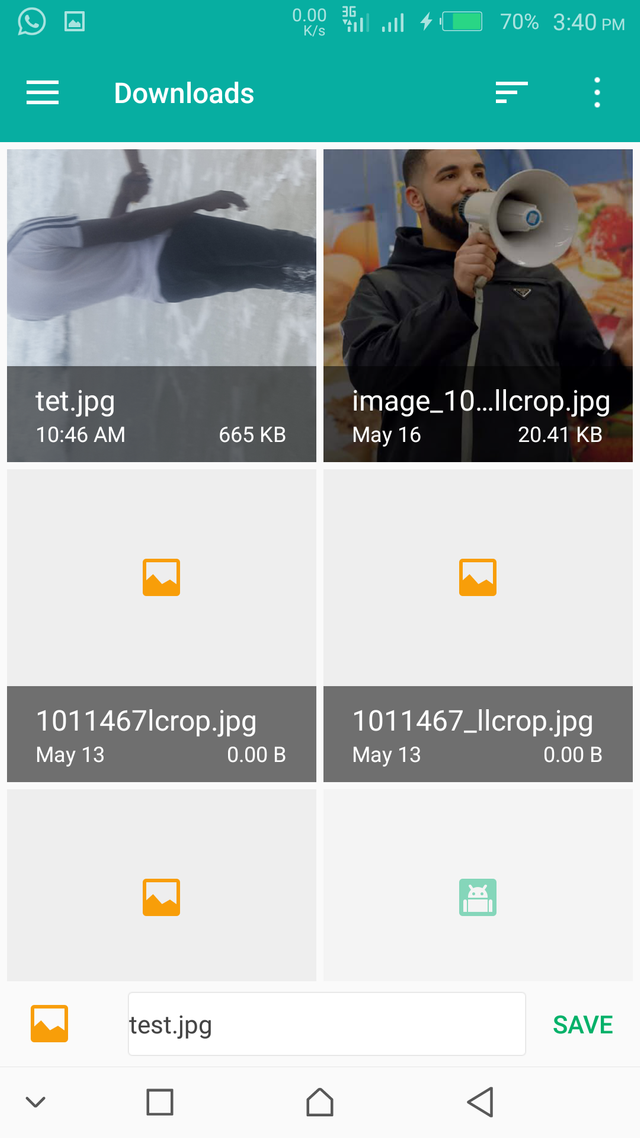Screen dimensions: 640x1138
Task: Go back using the system back button
Action: pyautogui.click(x=480, y=1102)
